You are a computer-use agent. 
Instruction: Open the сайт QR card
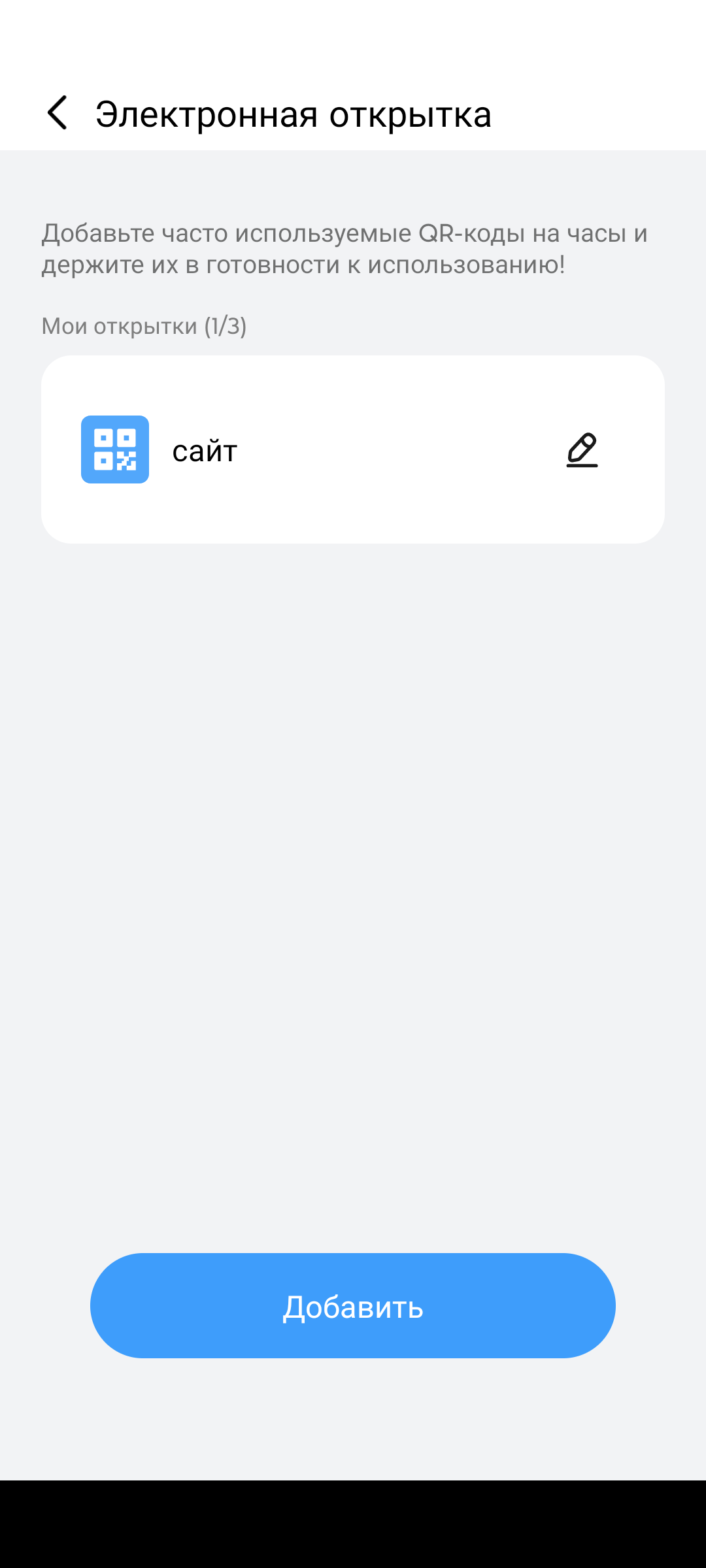(x=353, y=449)
